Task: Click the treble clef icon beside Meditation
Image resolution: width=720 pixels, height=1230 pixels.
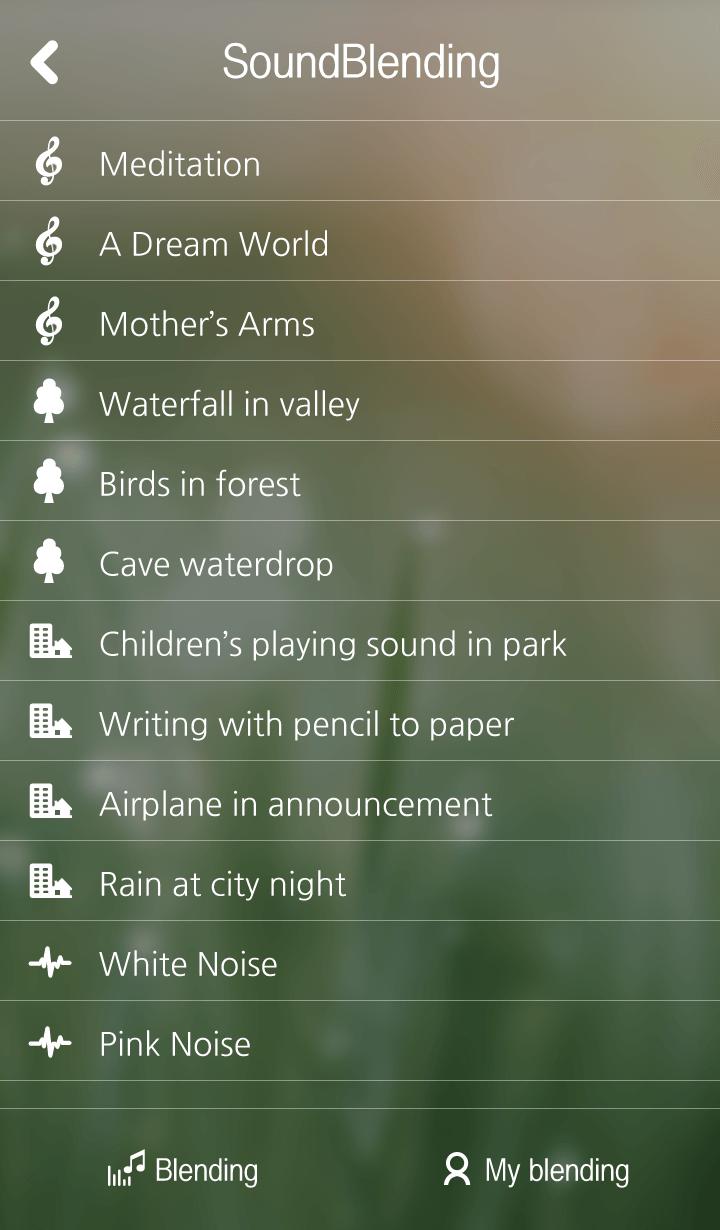Action: point(47,162)
